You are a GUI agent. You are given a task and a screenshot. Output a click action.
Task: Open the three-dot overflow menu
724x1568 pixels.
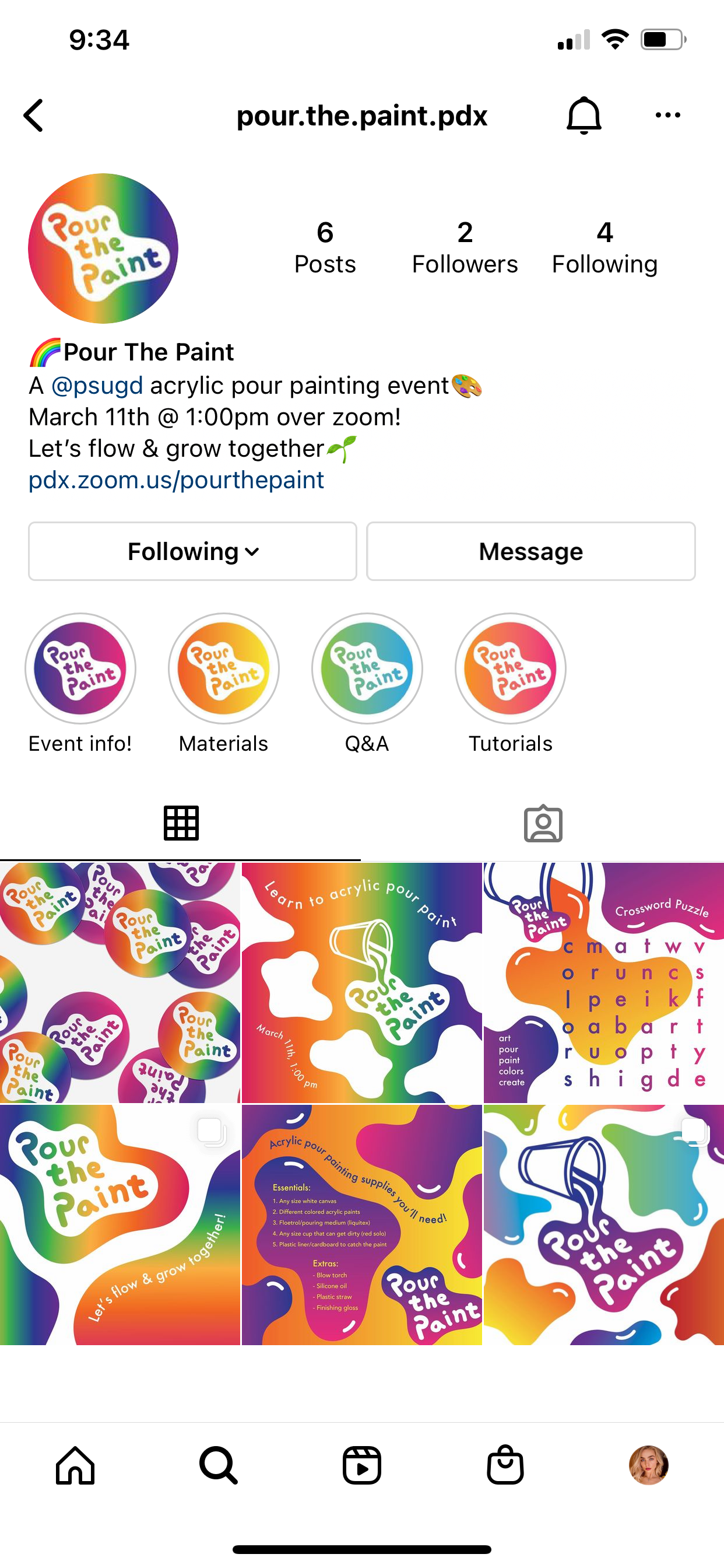667,116
